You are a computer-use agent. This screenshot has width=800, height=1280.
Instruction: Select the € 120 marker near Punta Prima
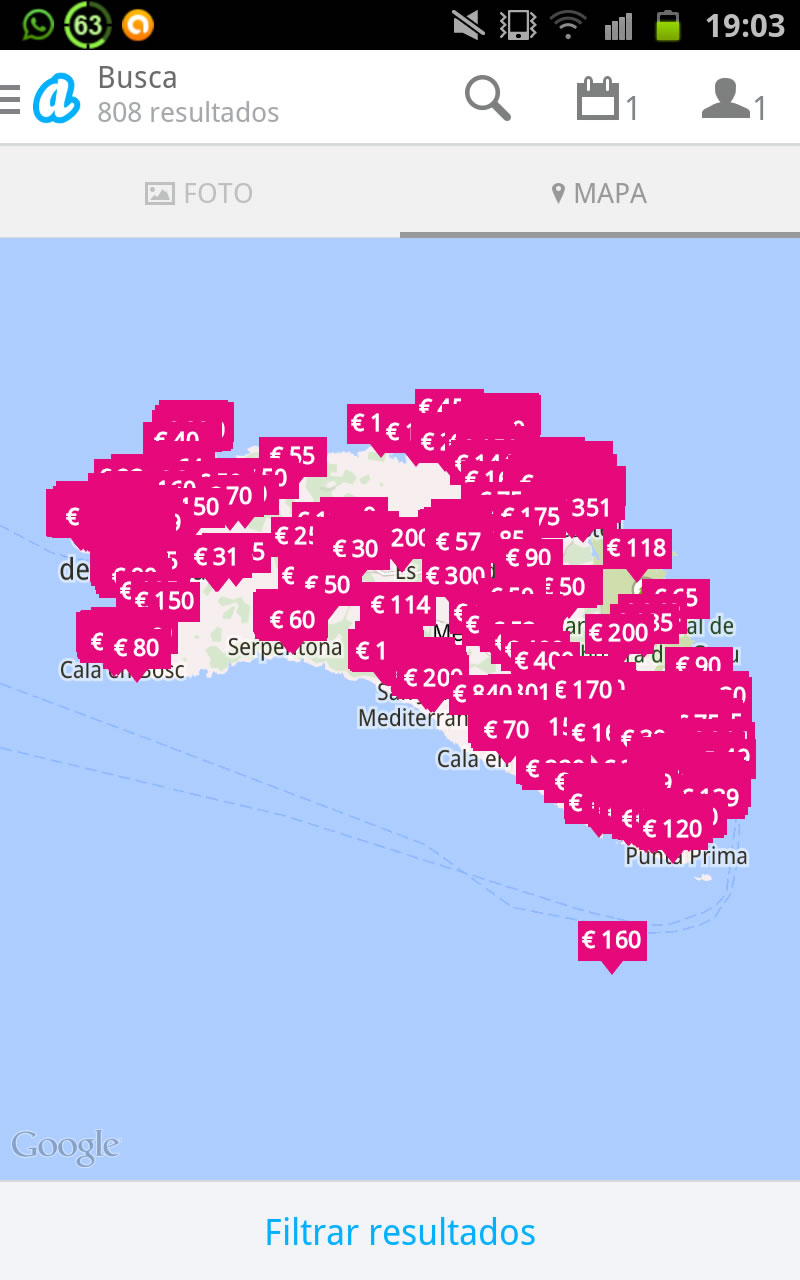(673, 829)
